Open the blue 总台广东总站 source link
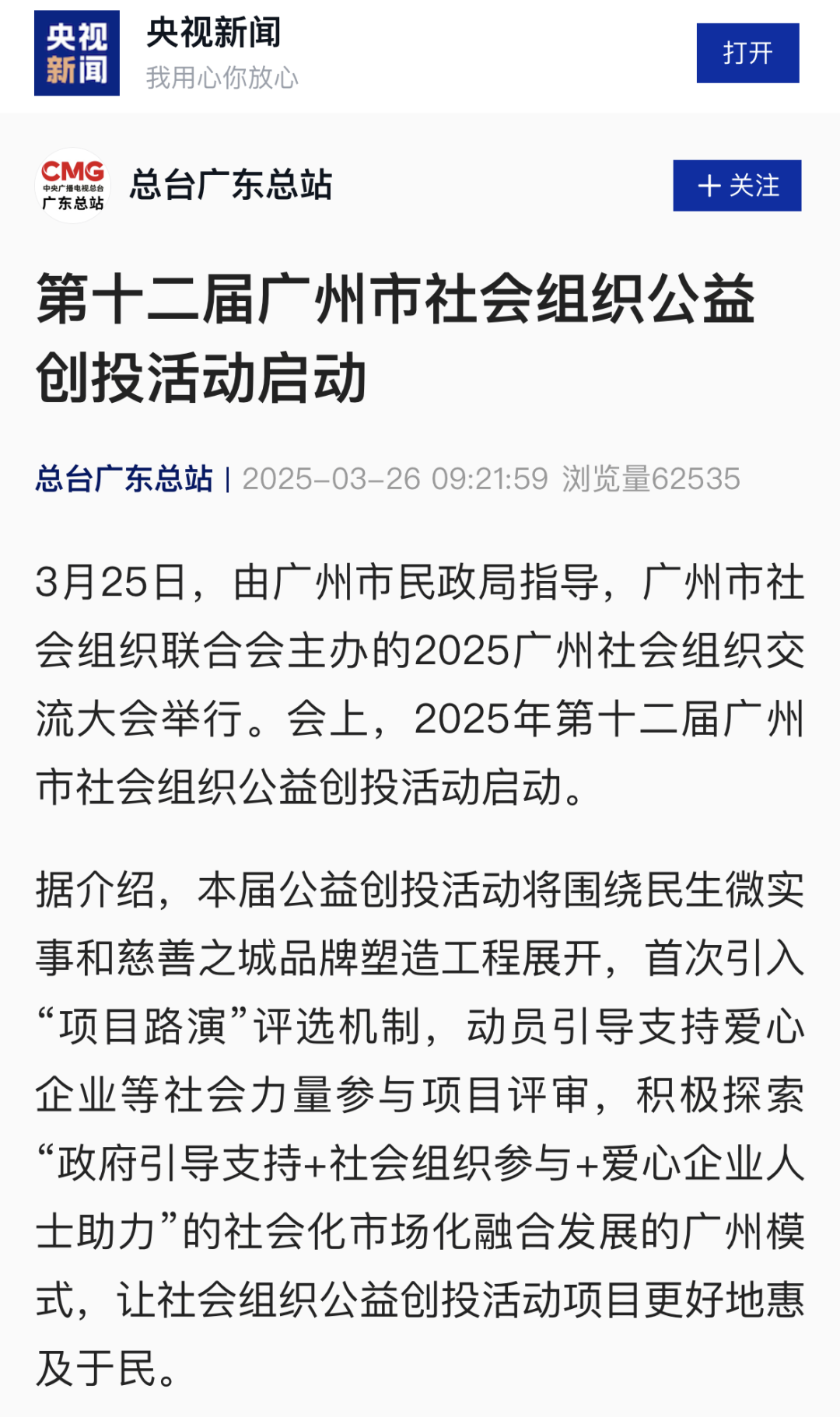Image resolution: width=840 pixels, height=1417 pixels. coord(124,478)
